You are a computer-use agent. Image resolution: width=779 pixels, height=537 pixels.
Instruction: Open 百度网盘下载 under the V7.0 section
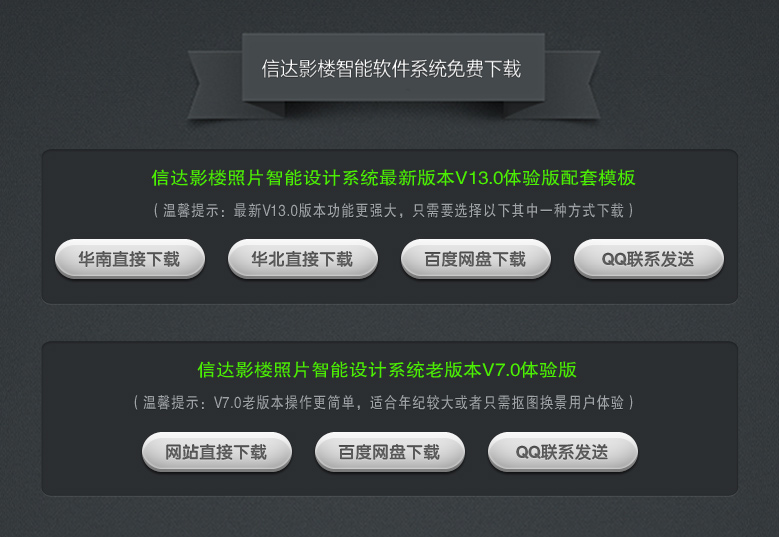(x=390, y=452)
